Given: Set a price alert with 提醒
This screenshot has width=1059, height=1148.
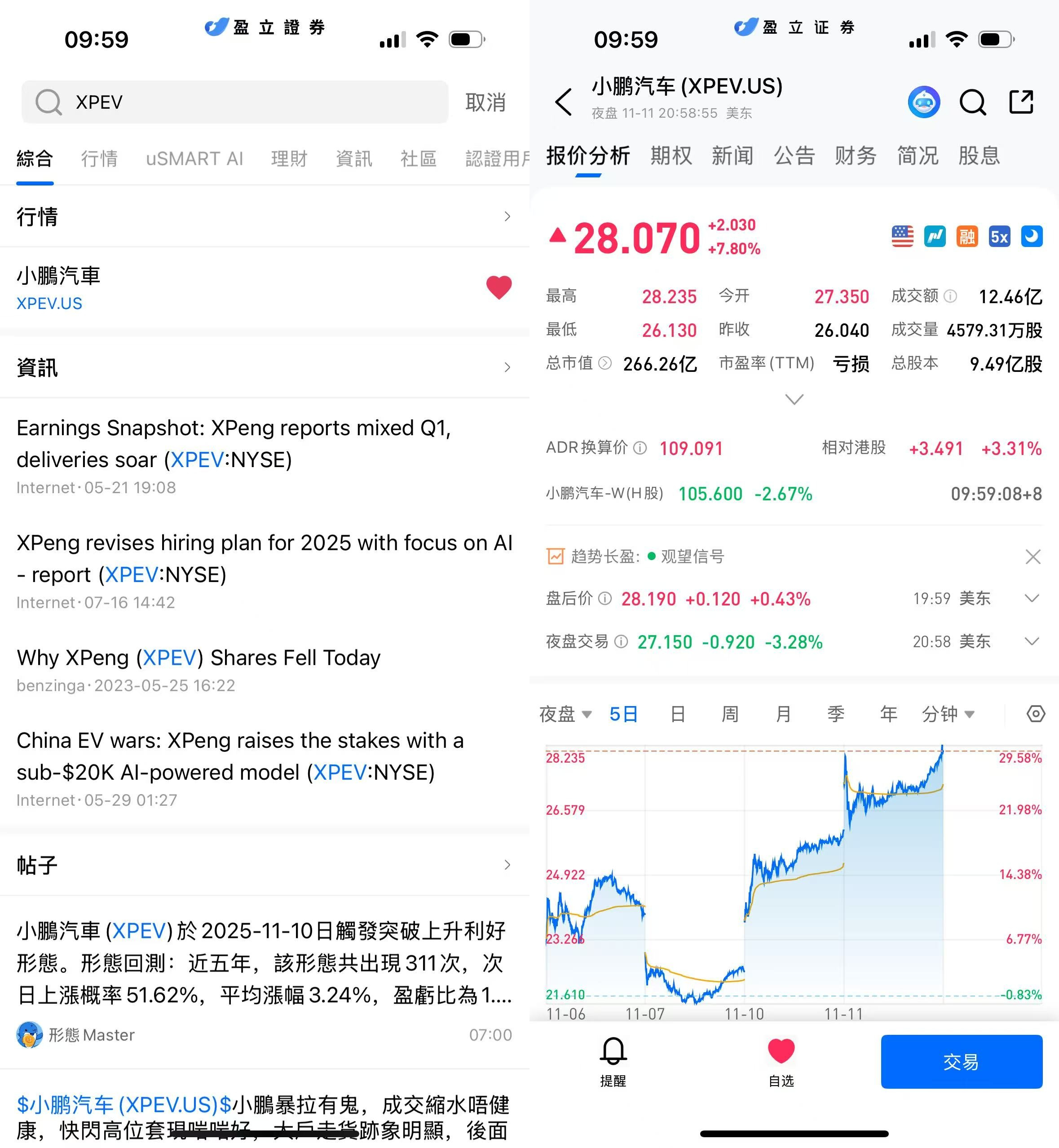Looking at the screenshot, I should click(x=613, y=1062).
